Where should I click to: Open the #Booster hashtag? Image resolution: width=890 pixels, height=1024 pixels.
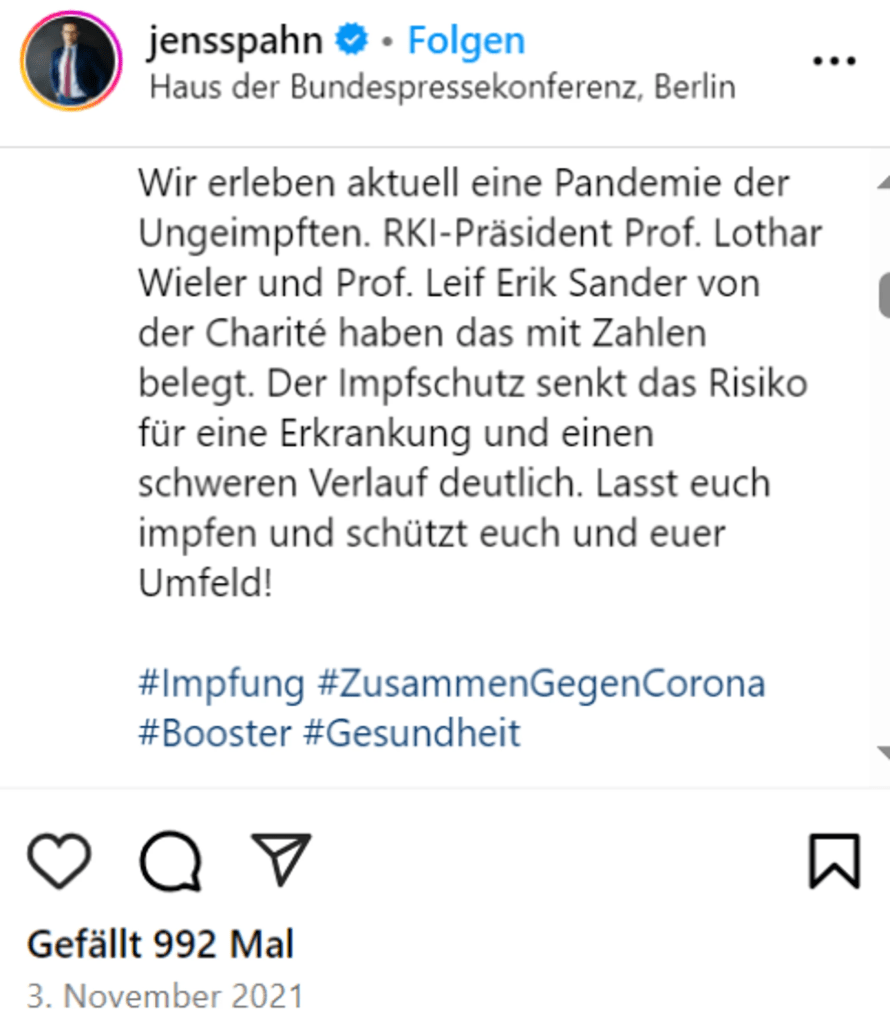point(214,733)
